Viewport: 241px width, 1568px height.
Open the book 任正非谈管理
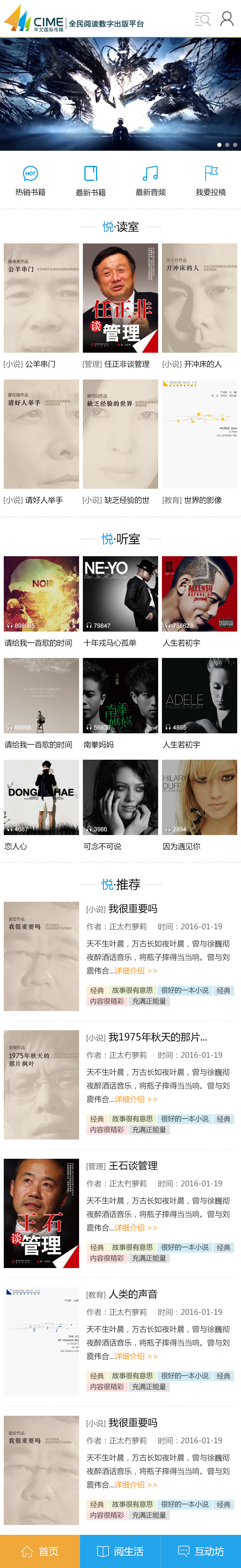(120, 298)
